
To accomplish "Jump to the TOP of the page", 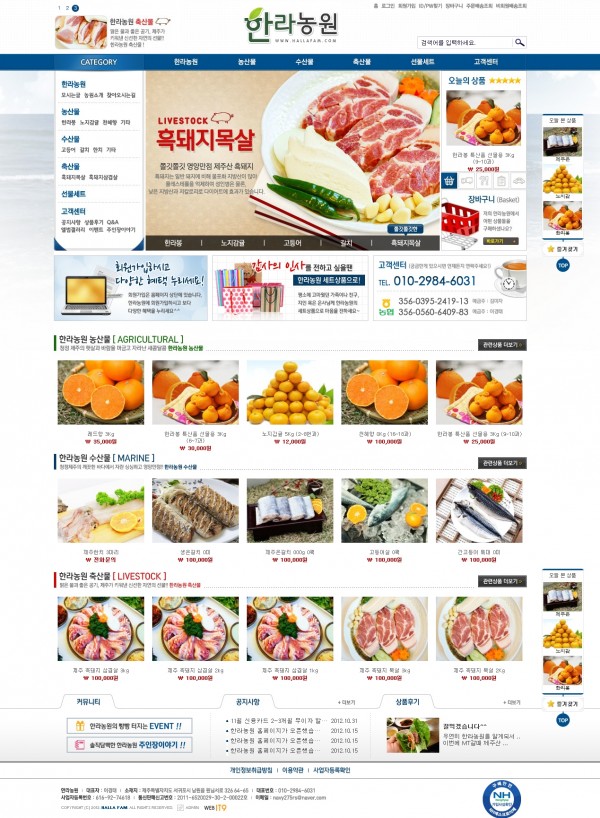I will click(563, 265).
